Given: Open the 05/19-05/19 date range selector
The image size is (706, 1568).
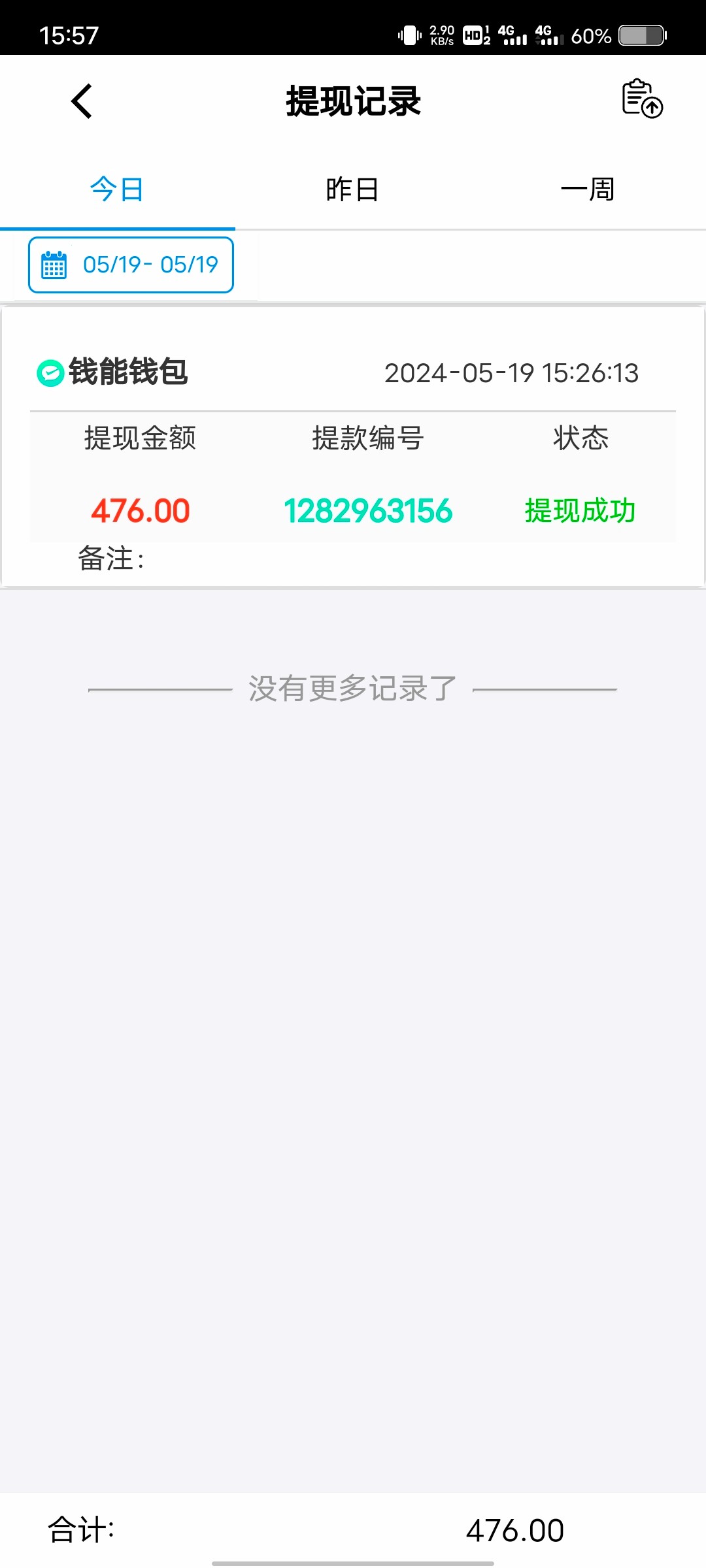Looking at the screenshot, I should click(130, 265).
